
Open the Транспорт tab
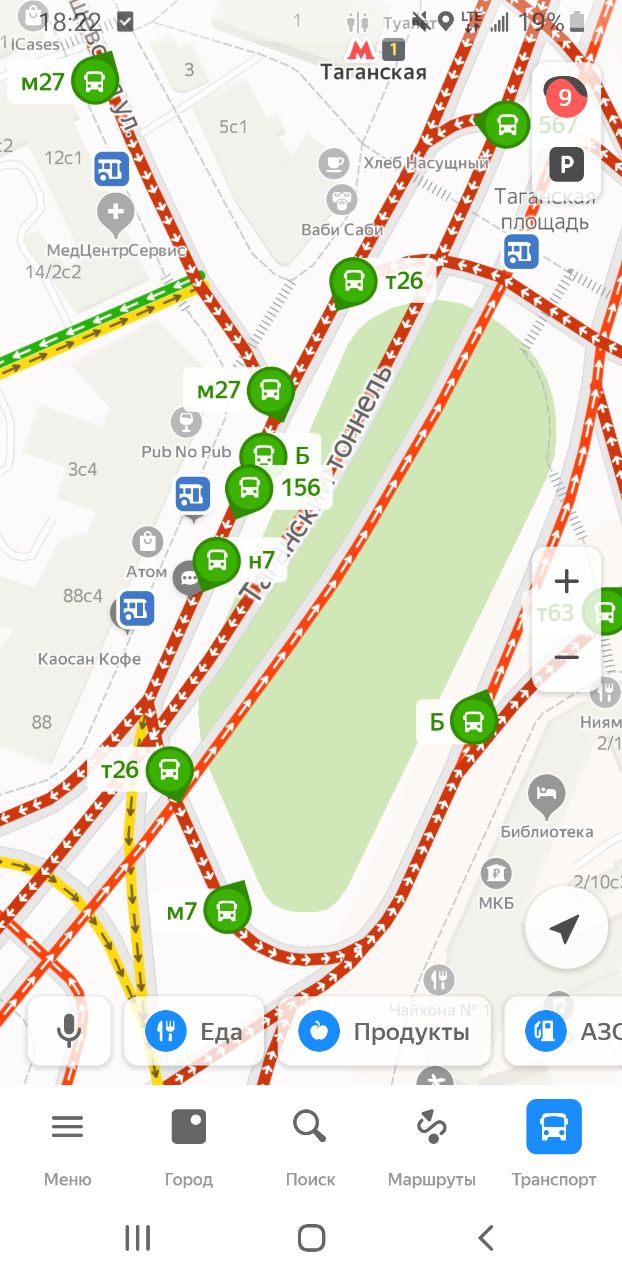pyautogui.click(x=554, y=1149)
